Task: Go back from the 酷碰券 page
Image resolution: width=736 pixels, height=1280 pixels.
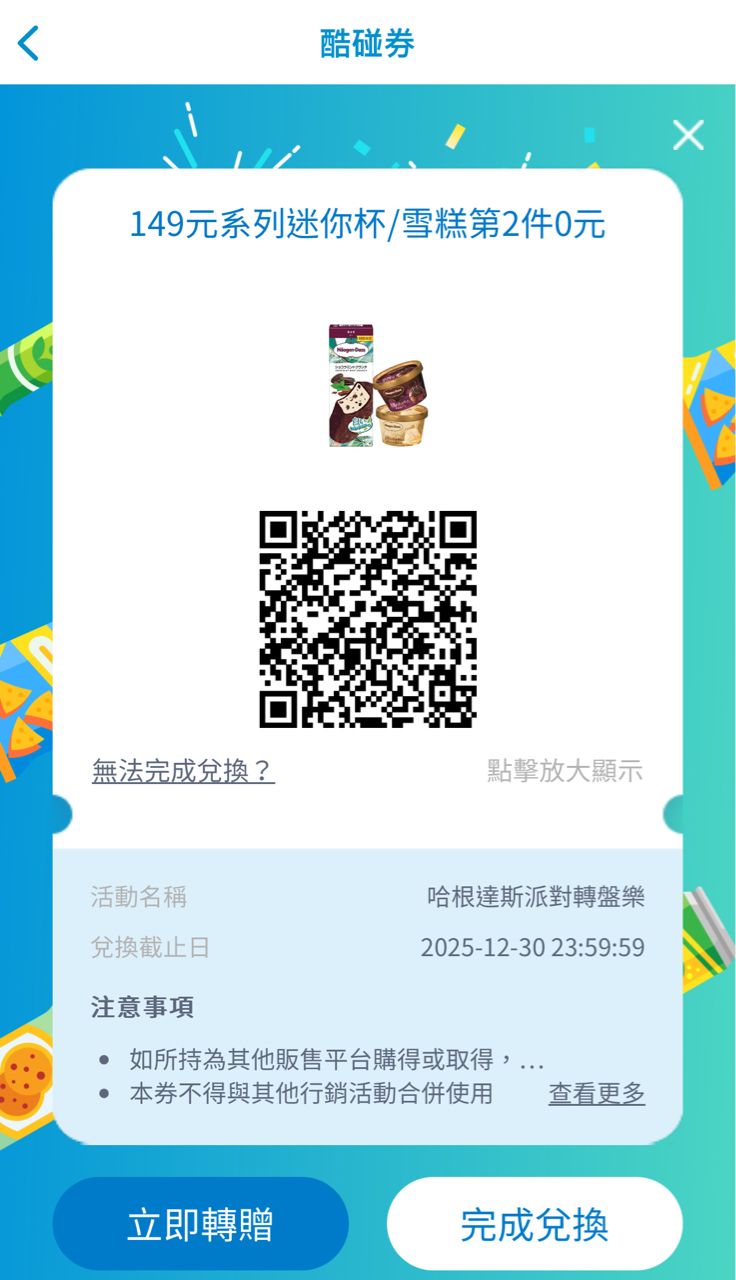Action: pos(29,43)
